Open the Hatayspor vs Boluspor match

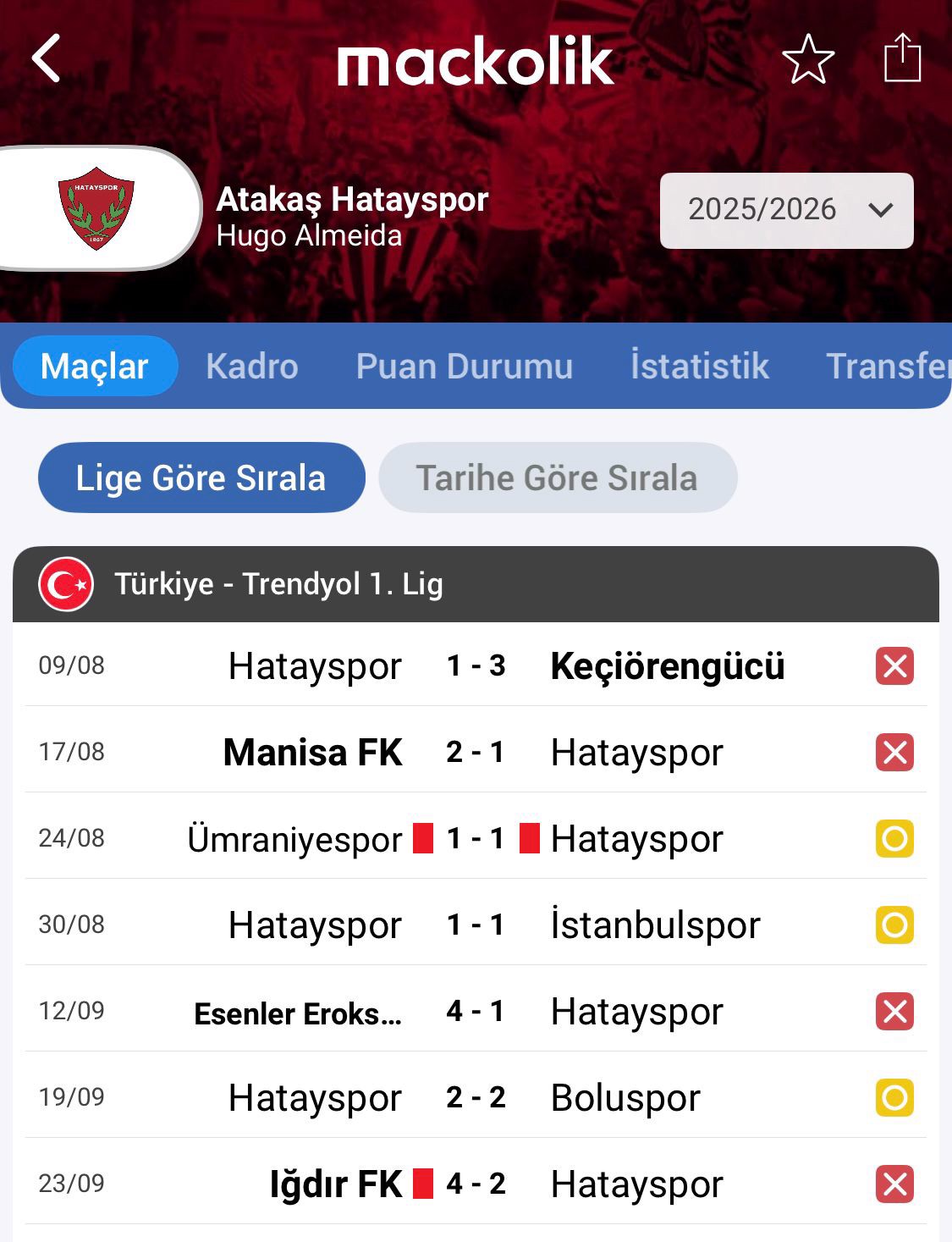(476, 1097)
